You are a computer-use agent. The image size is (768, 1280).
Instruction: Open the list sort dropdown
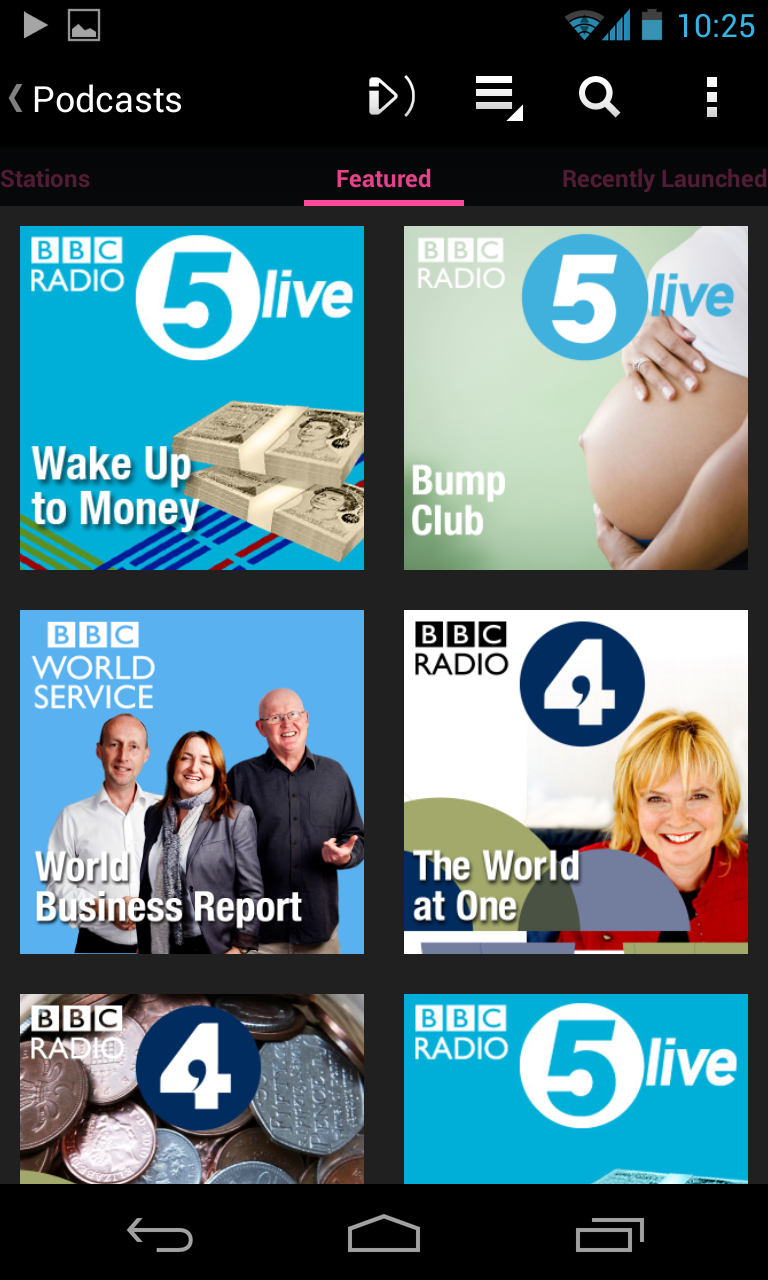[498, 98]
